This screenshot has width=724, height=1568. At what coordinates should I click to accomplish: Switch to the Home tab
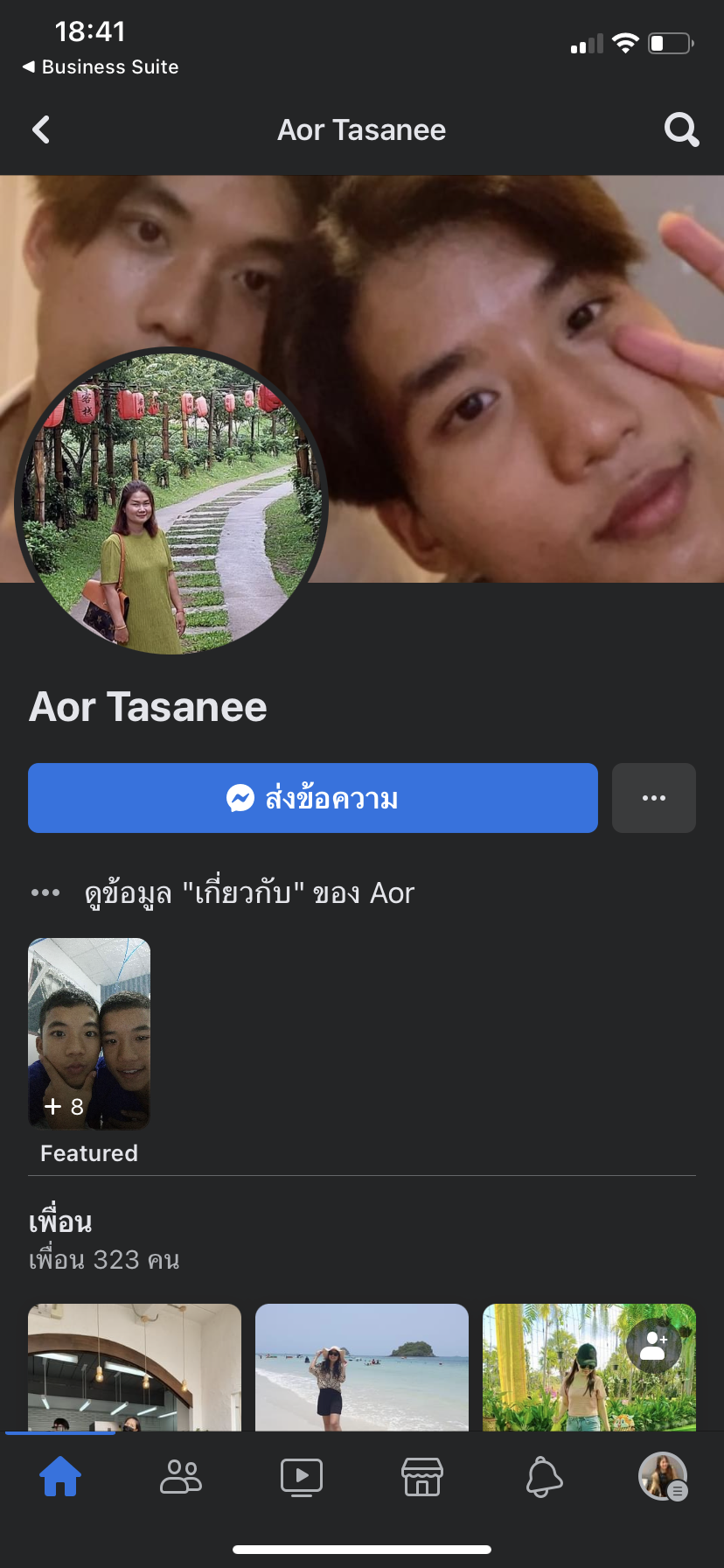[x=60, y=1476]
